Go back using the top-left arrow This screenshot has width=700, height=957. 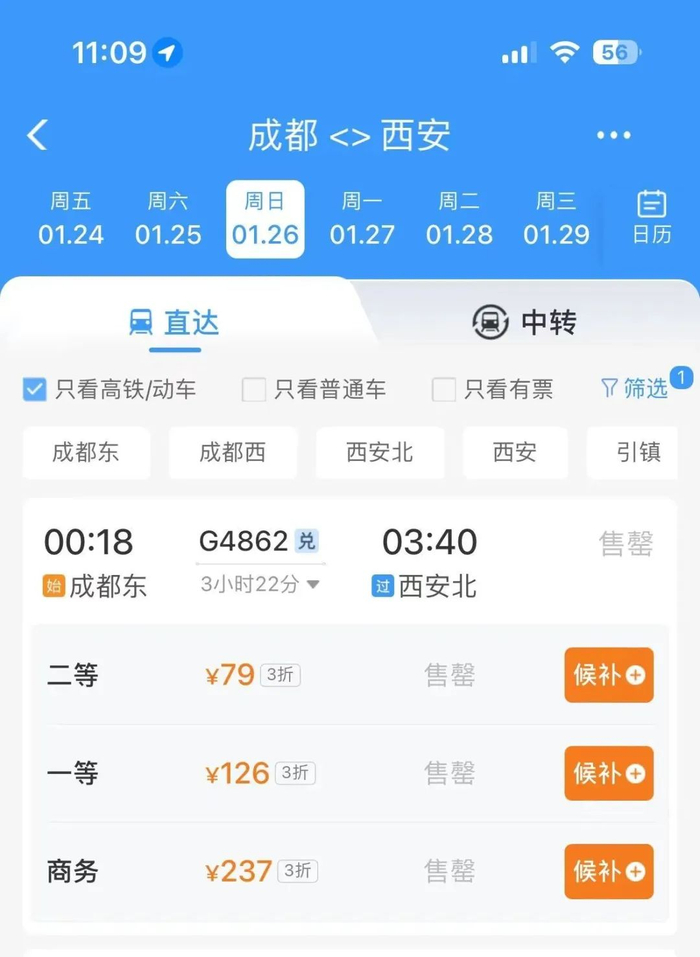(38, 135)
